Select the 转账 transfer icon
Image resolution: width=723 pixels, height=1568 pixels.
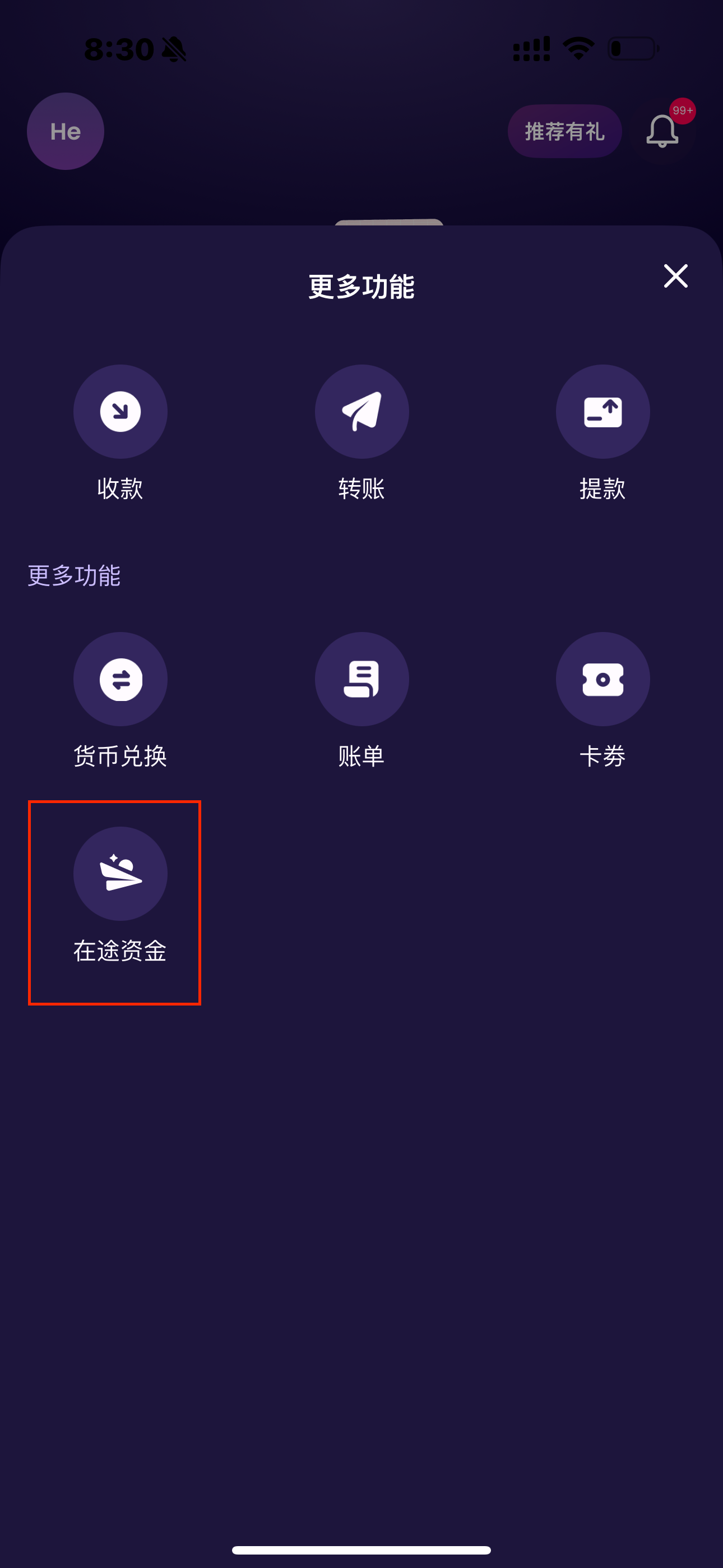click(361, 412)
